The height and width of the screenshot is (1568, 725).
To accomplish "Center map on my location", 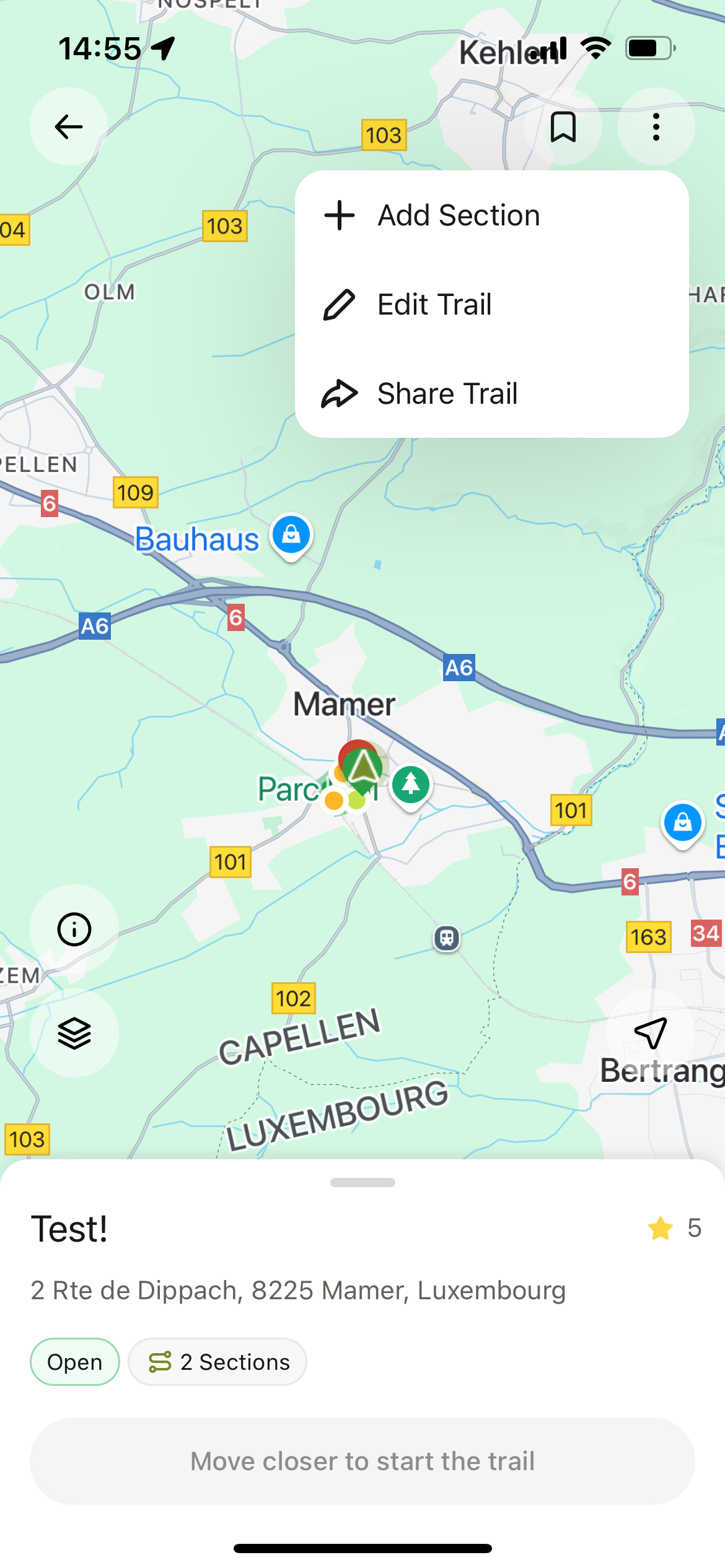I will [650, 1033].
